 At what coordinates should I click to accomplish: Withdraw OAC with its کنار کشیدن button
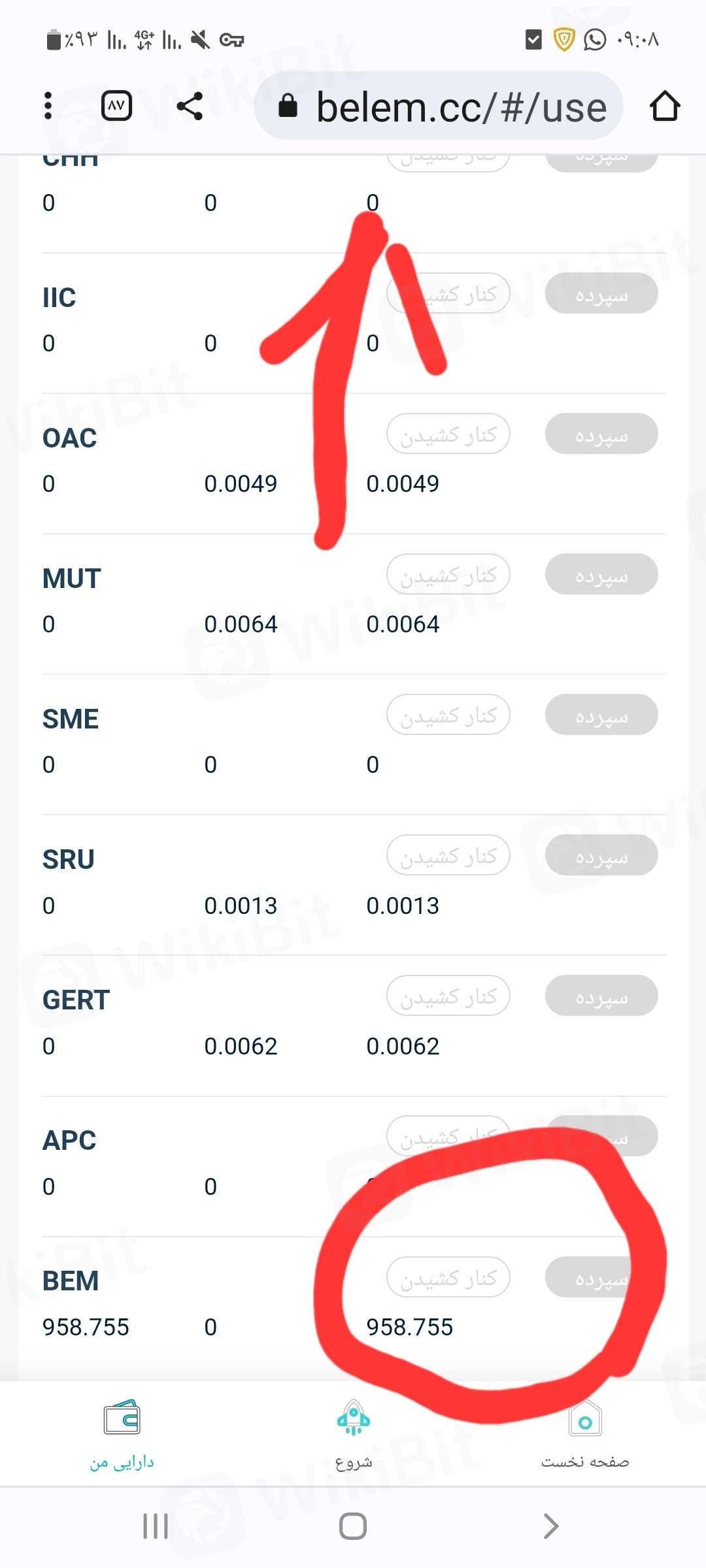pos(448,434)
